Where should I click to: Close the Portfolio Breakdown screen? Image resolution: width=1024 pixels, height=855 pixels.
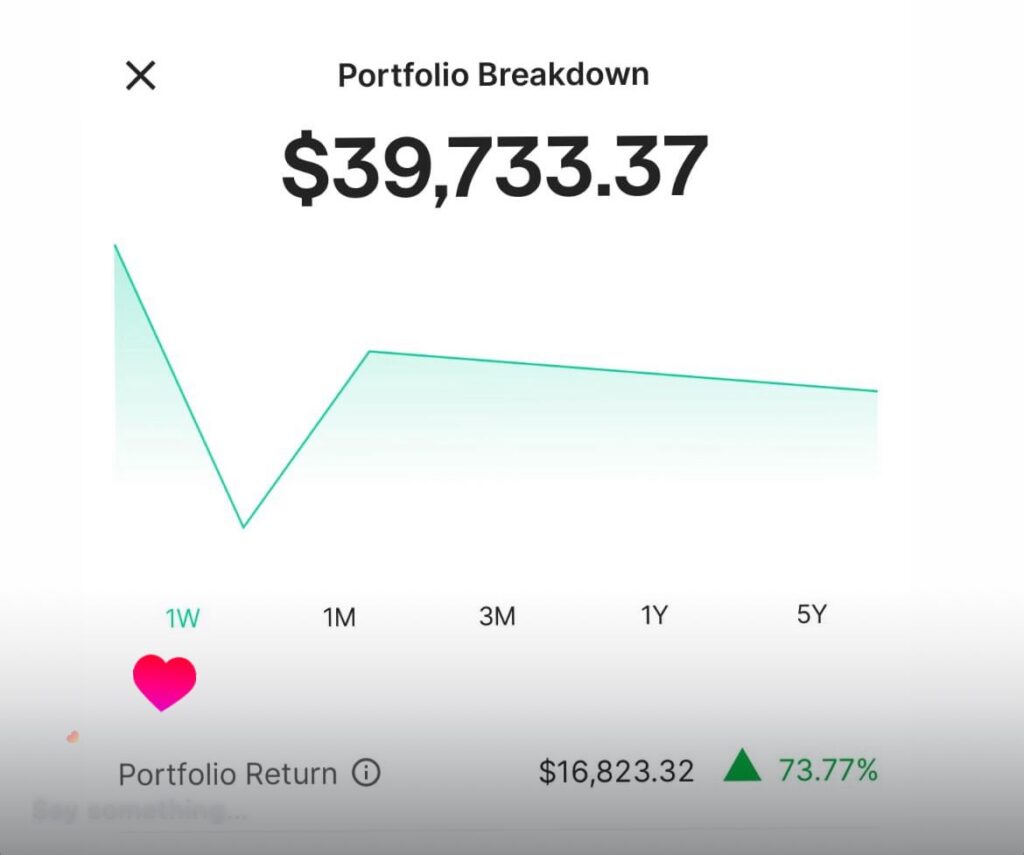click(x=140, y=75)
